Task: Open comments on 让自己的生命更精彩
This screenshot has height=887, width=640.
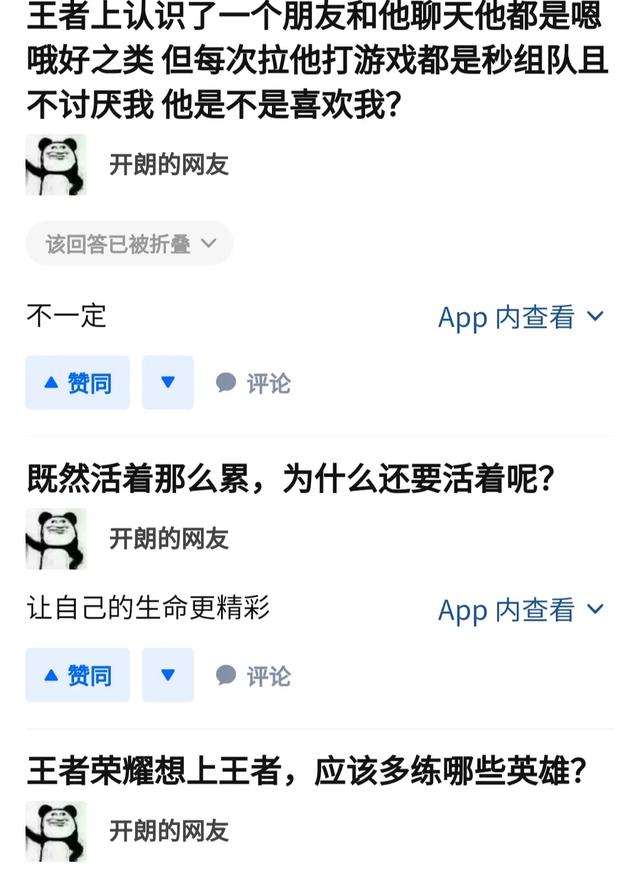Action: 253,676
